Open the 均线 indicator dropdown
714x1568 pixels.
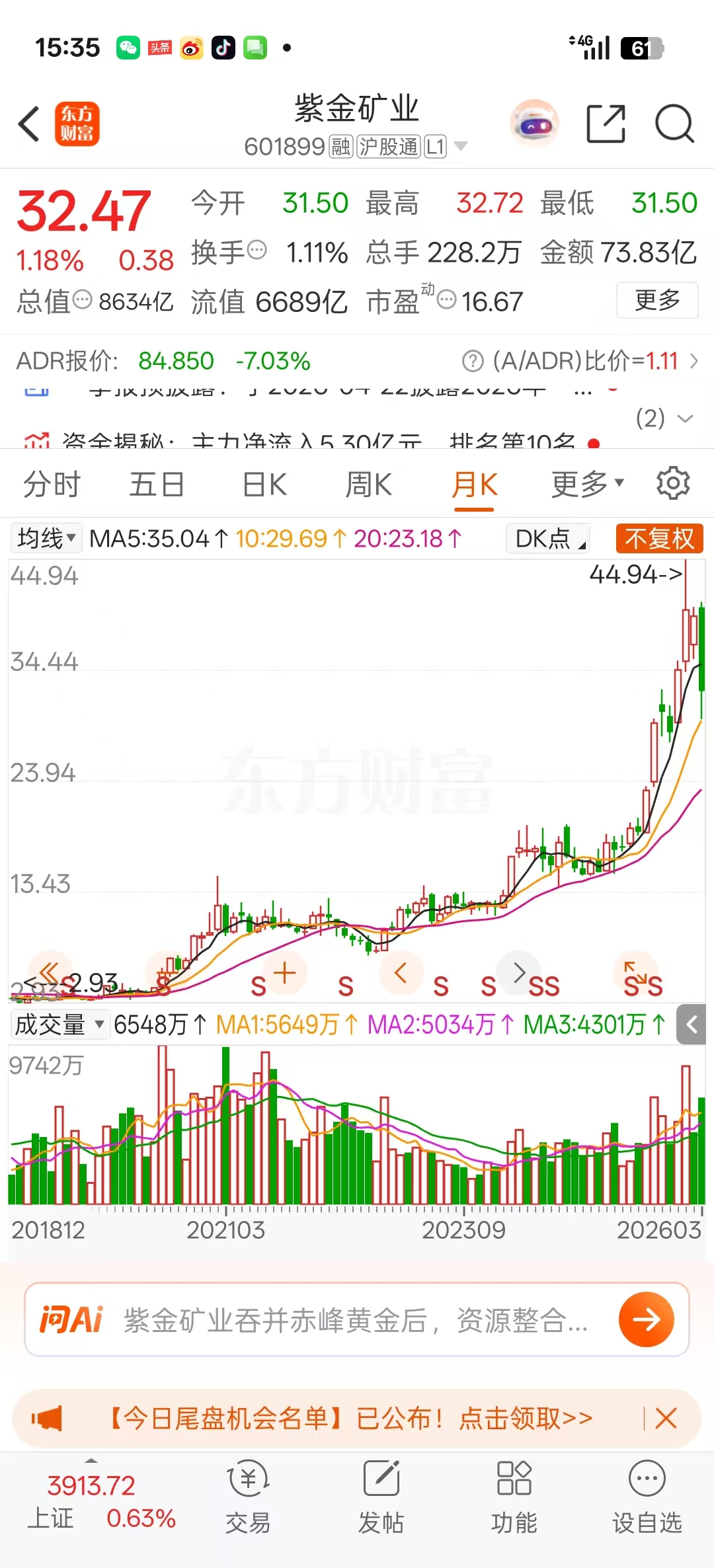46,538
